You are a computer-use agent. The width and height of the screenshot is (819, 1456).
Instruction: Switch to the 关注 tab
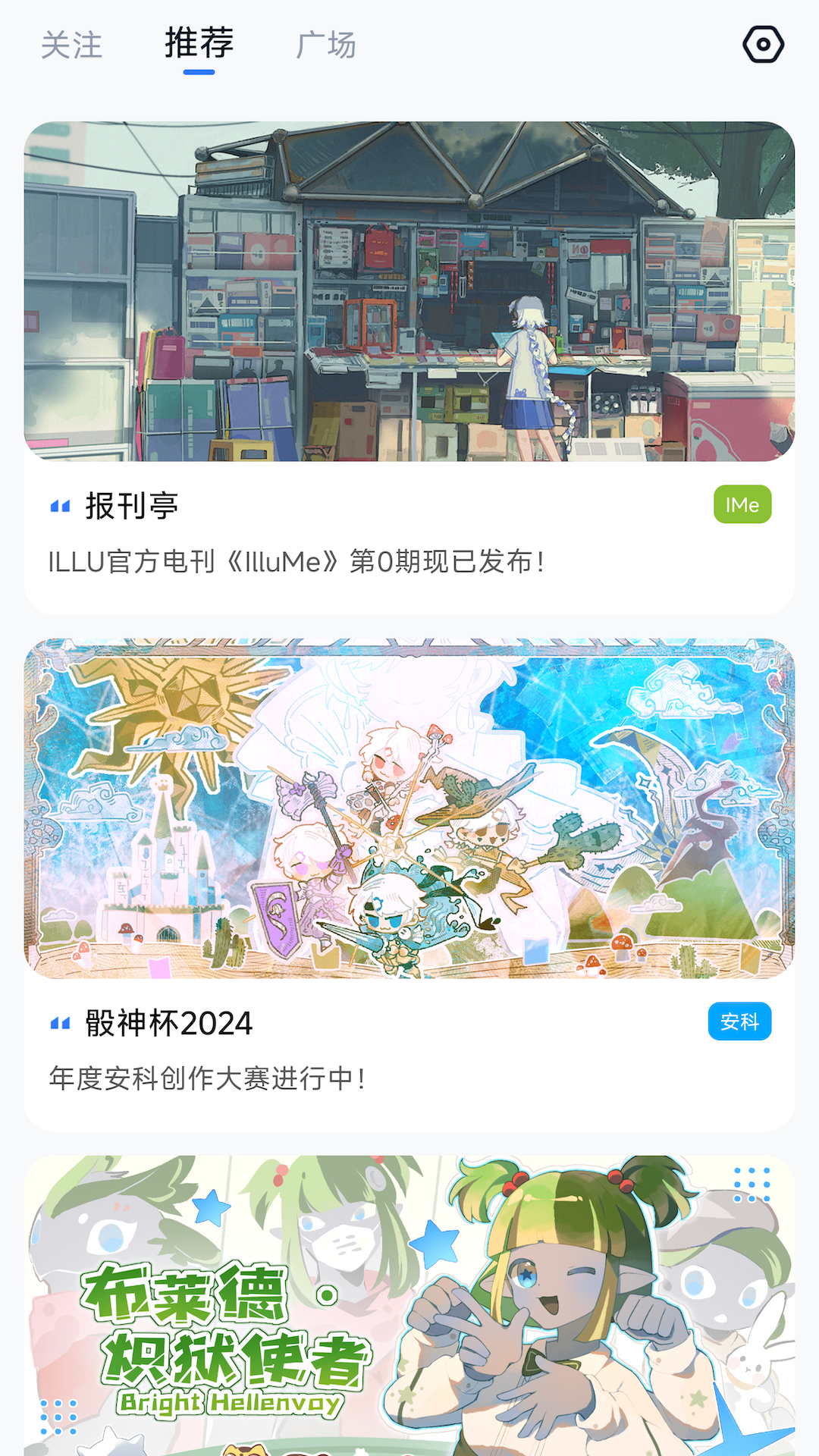(x=71, y=45)
